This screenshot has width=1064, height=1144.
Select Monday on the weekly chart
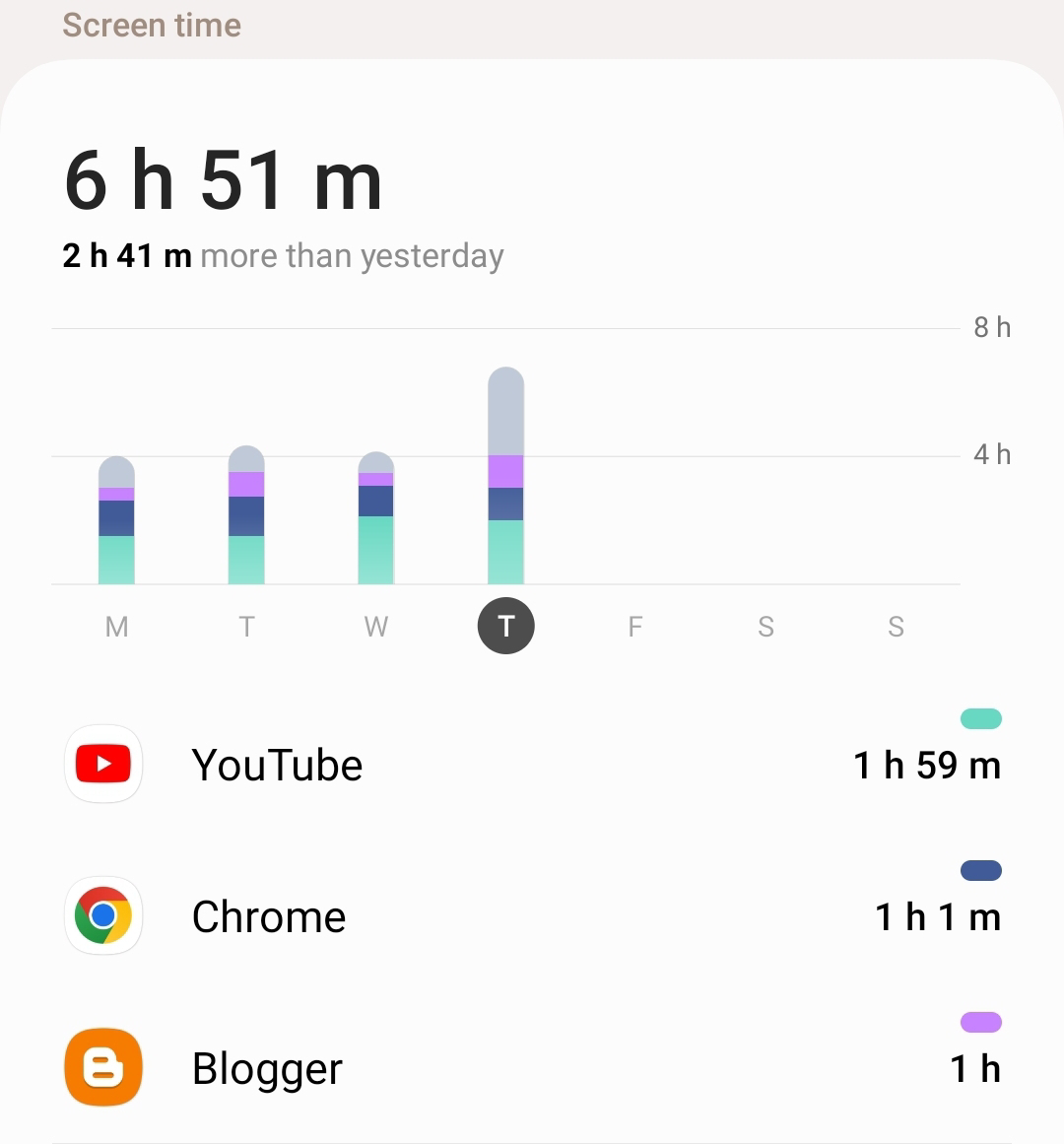(x=116, y=627)
